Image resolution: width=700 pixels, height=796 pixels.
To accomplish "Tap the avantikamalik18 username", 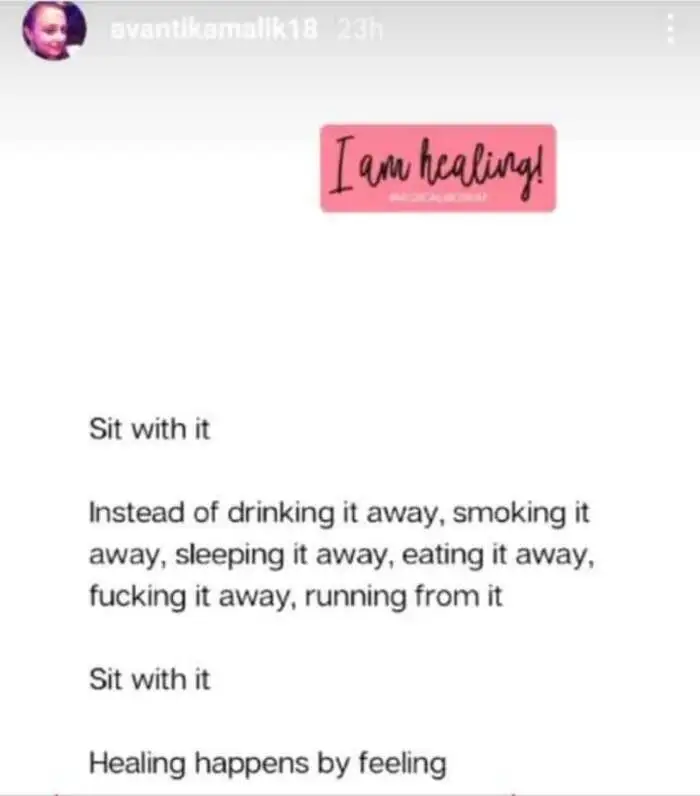I will coord(213,30).
